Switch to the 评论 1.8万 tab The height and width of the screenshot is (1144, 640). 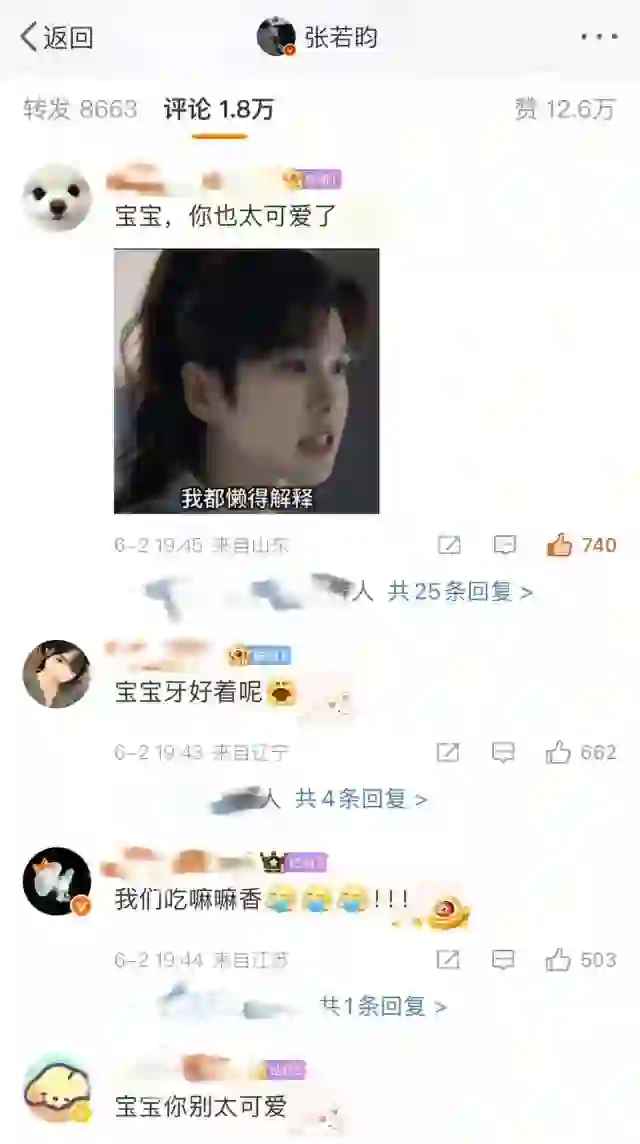(x=219, y=109)
